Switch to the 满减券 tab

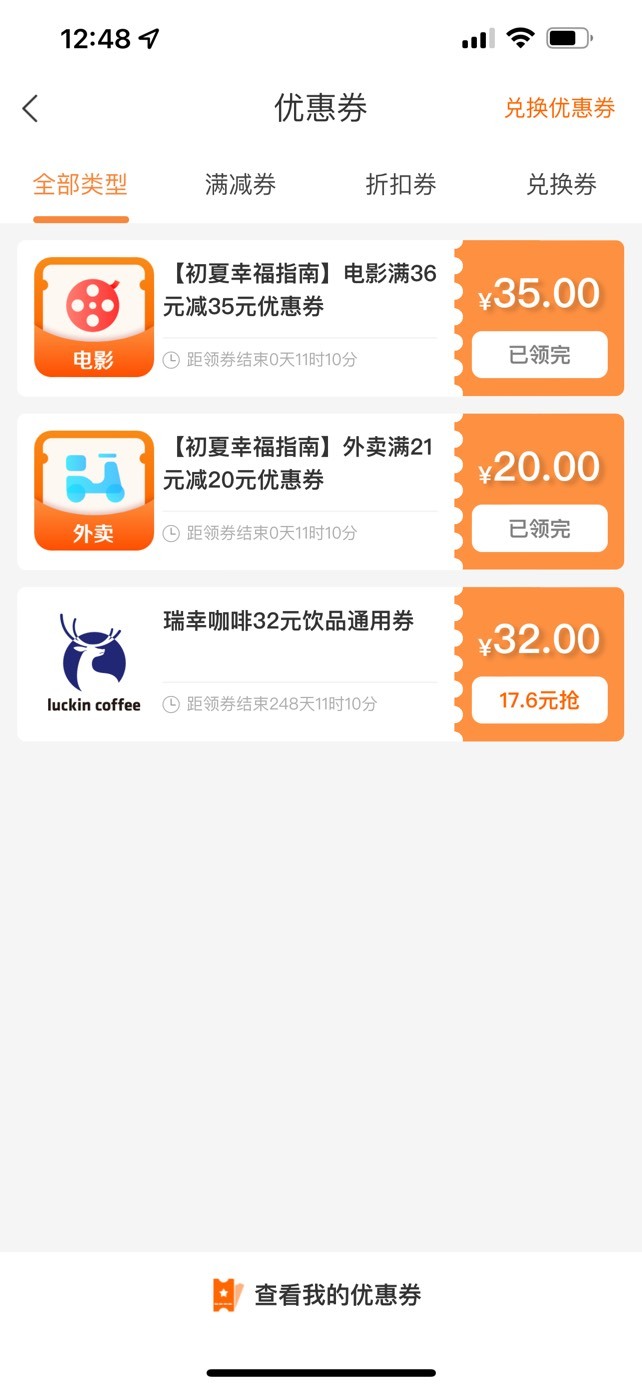pos(240,184)
